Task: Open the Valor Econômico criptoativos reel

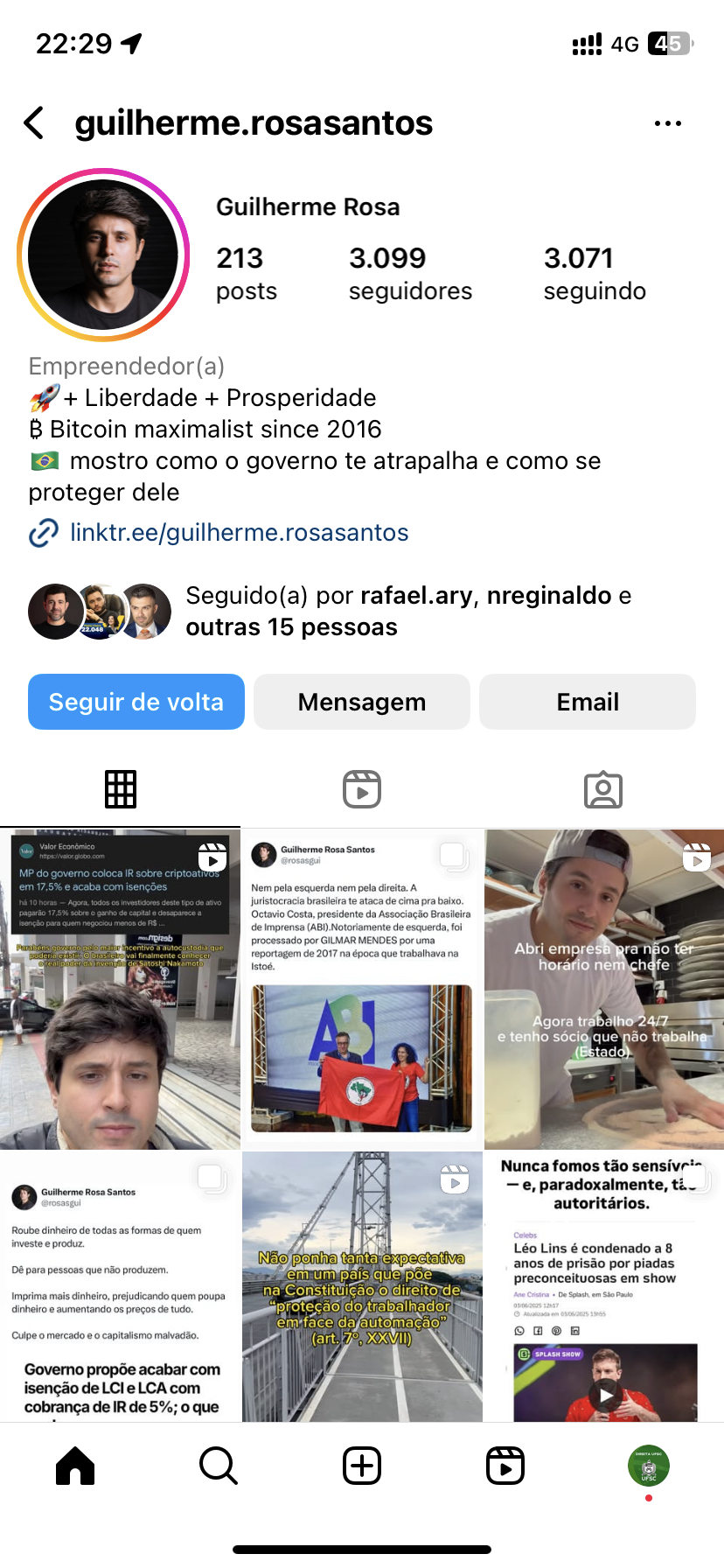Action: pos(120,989)
